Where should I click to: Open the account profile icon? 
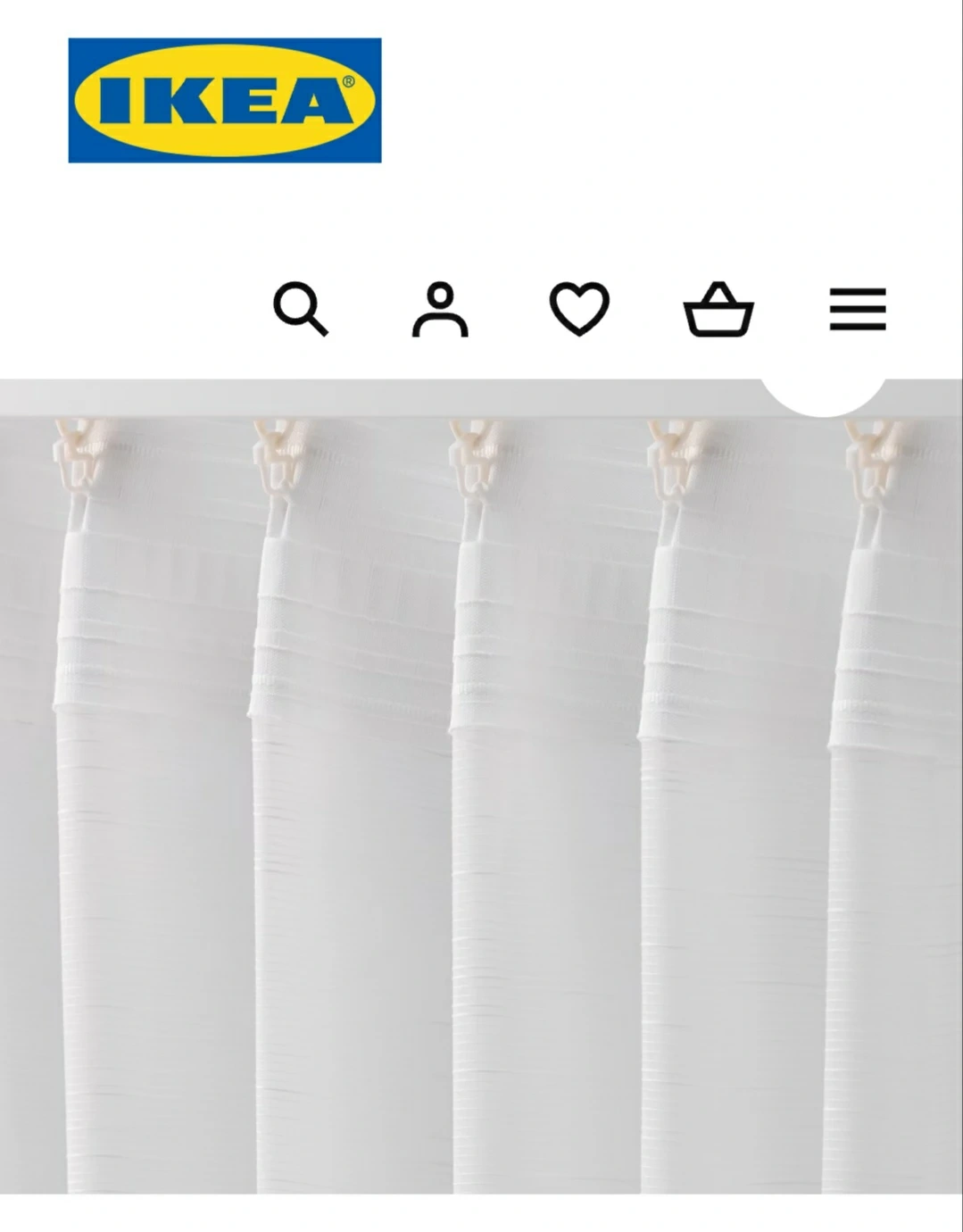(x=440, y=310)
